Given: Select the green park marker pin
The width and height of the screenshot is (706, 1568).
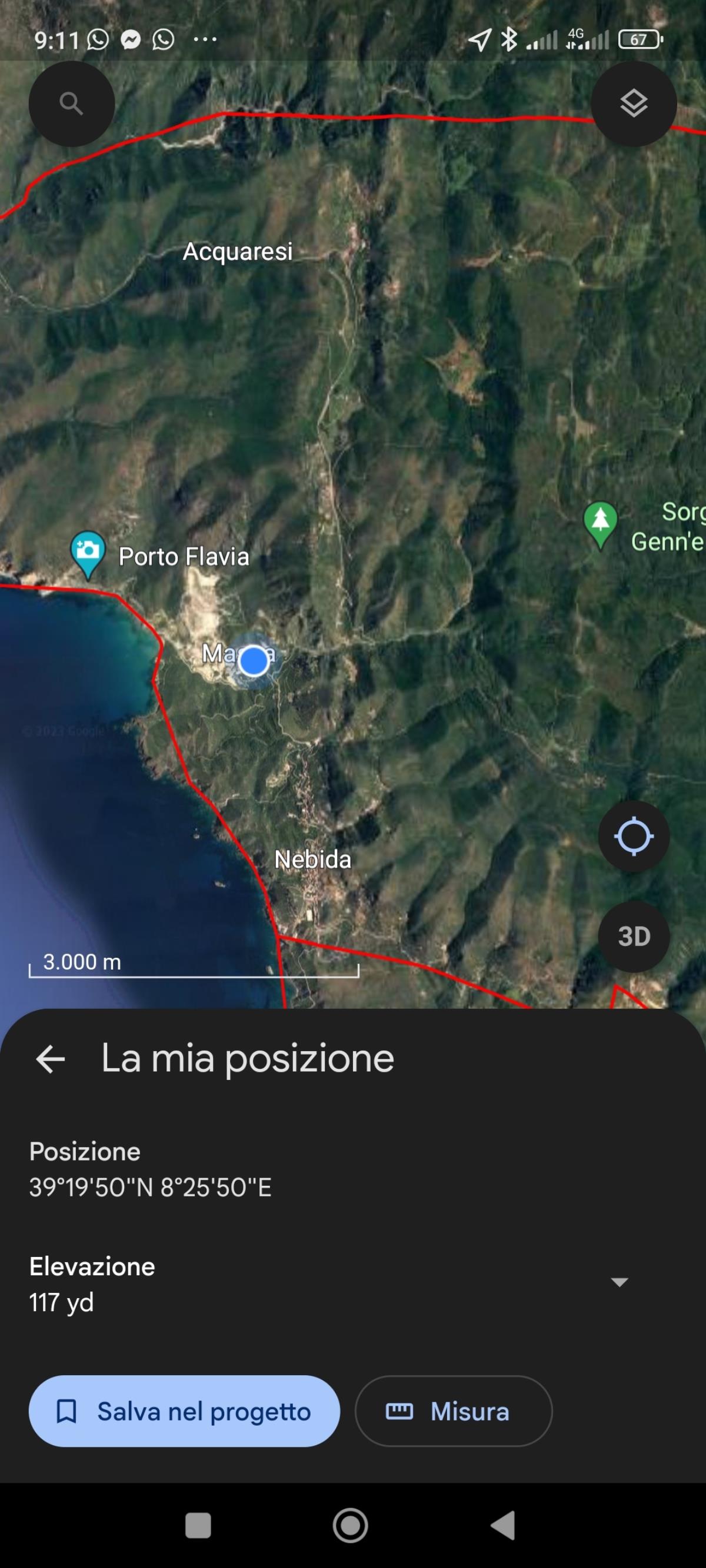Looking at the screenshot, I should click(600, 523).
